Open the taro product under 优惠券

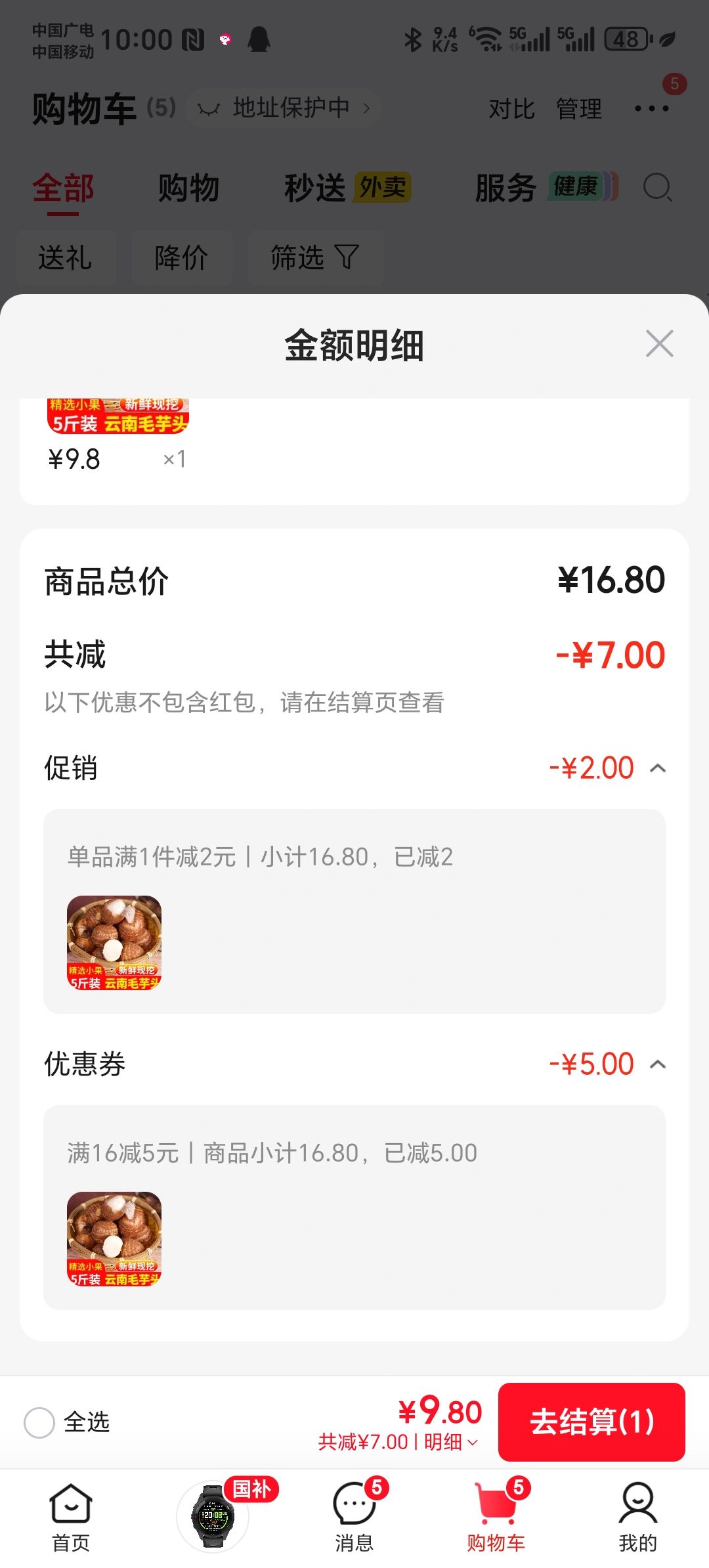114,1238
